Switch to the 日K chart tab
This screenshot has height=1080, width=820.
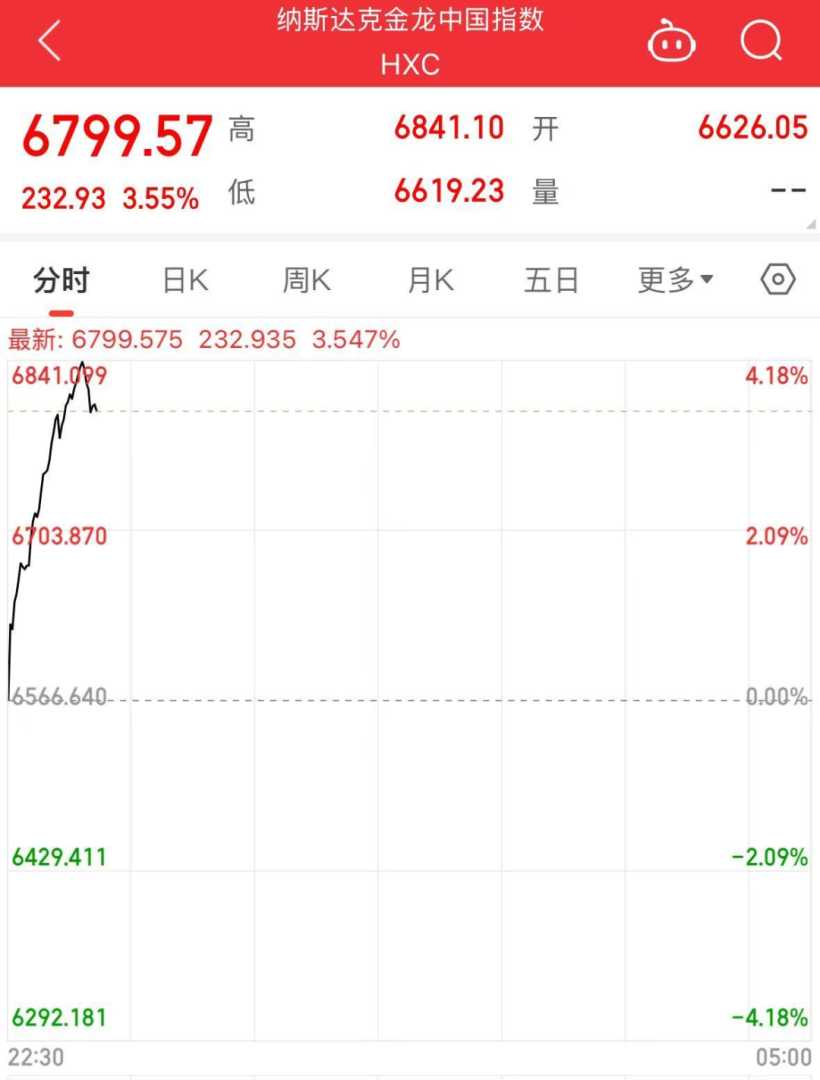(x=185, y=281)
